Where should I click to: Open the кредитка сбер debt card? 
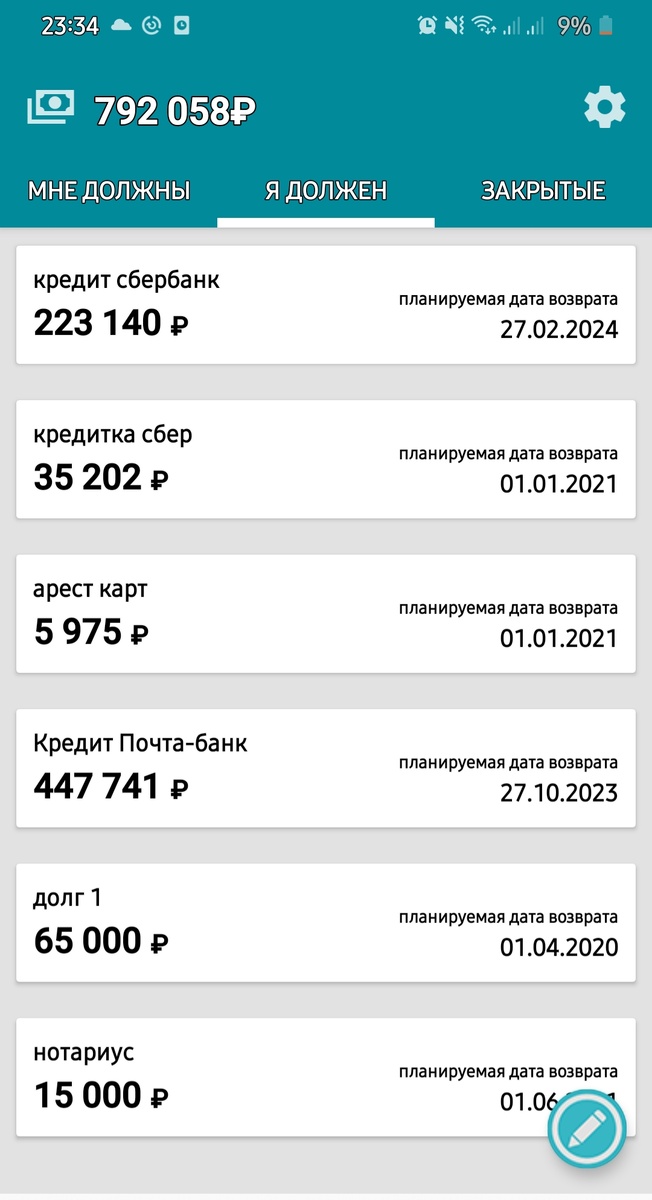(326, 459)
